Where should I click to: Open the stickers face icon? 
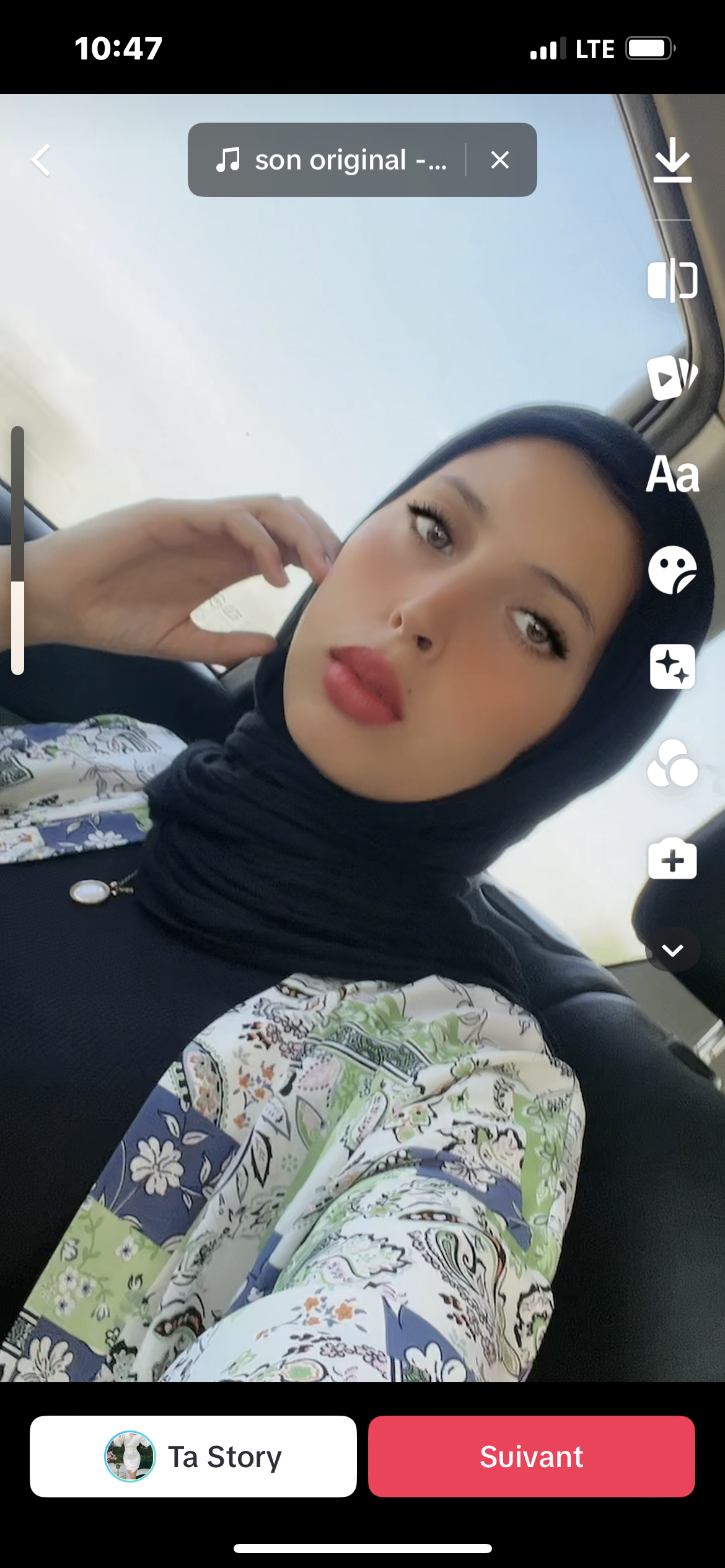672,570
